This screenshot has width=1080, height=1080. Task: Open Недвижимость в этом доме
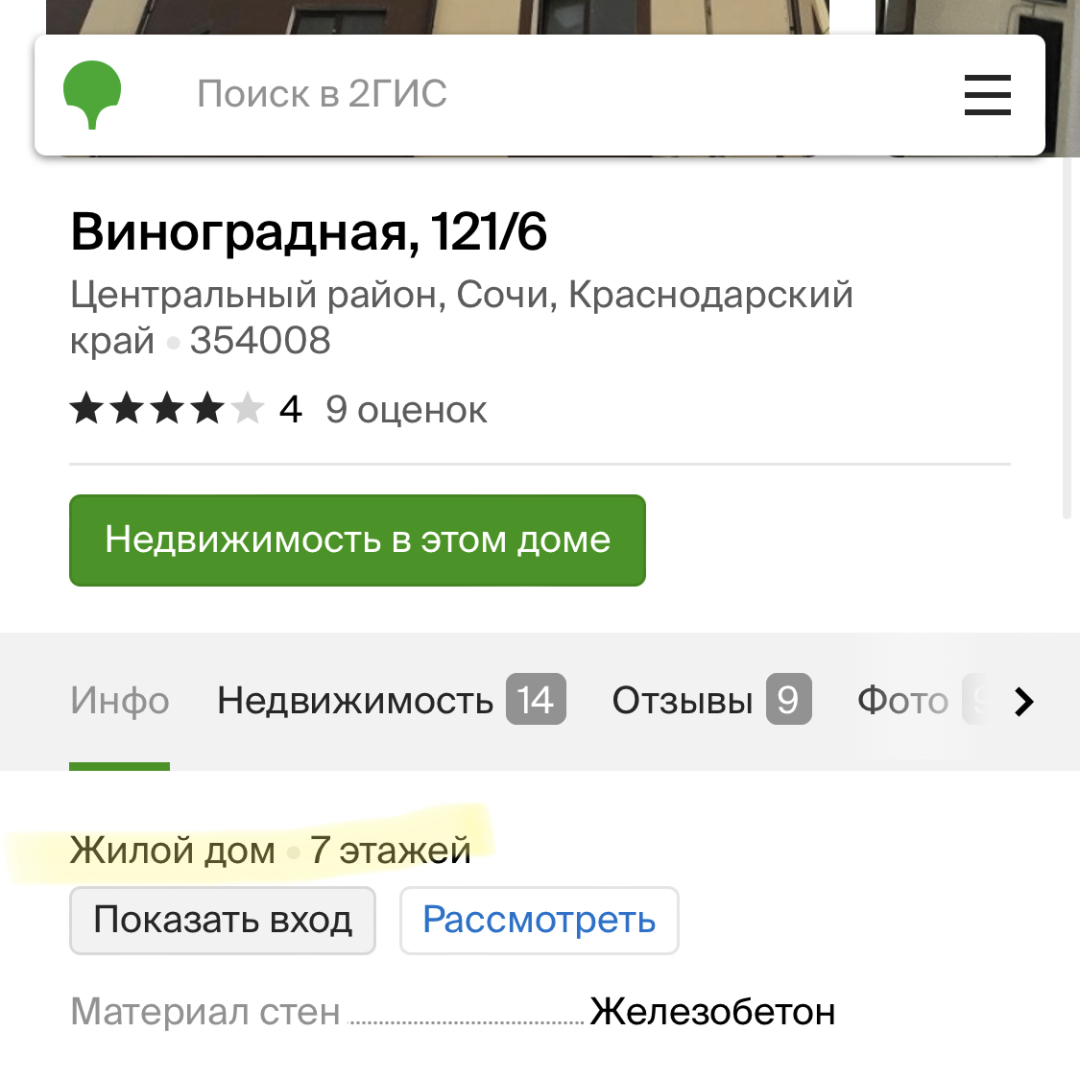(357, 540)
